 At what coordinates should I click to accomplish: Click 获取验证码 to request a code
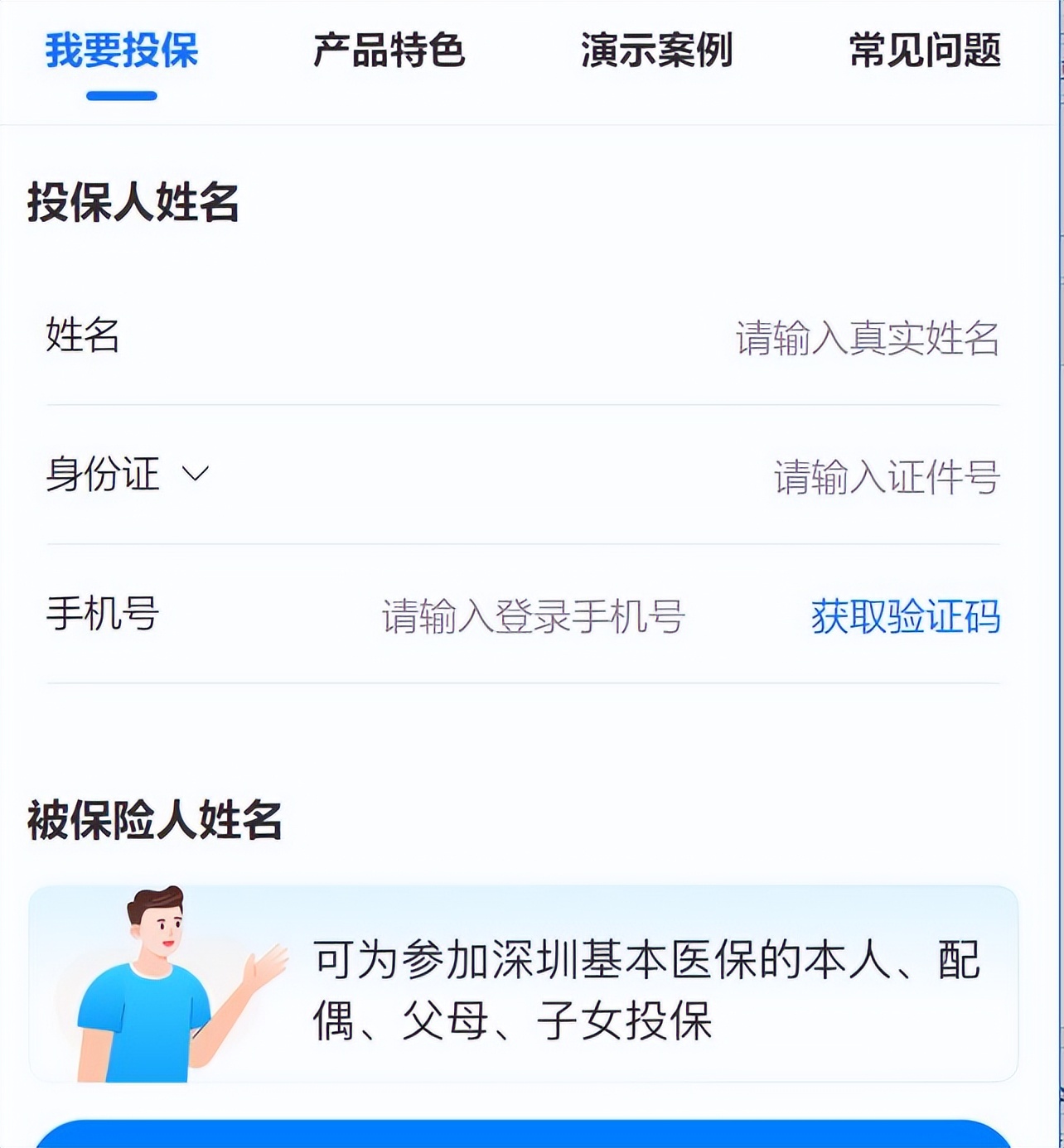coord(904,617)
